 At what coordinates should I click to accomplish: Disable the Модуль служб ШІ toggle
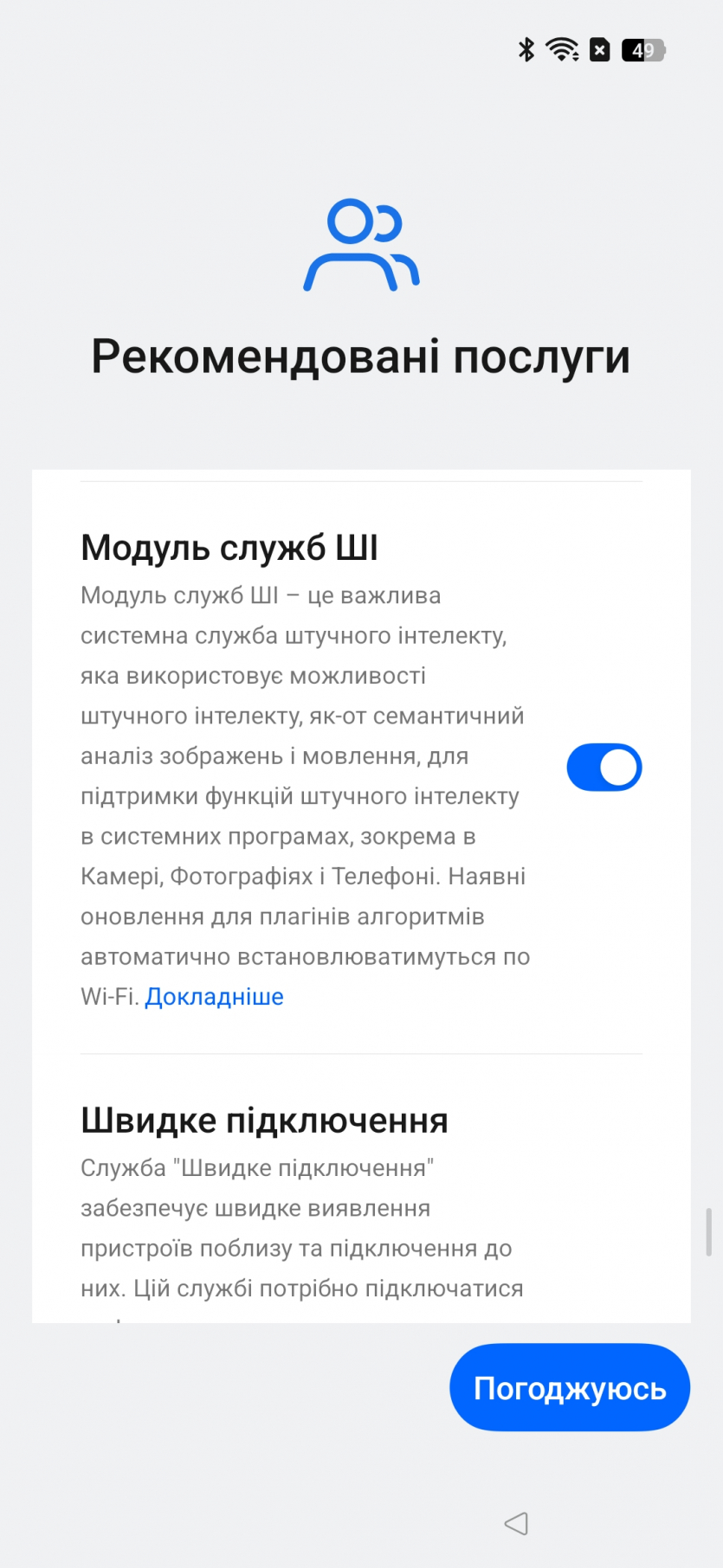[x=604, y=768]
